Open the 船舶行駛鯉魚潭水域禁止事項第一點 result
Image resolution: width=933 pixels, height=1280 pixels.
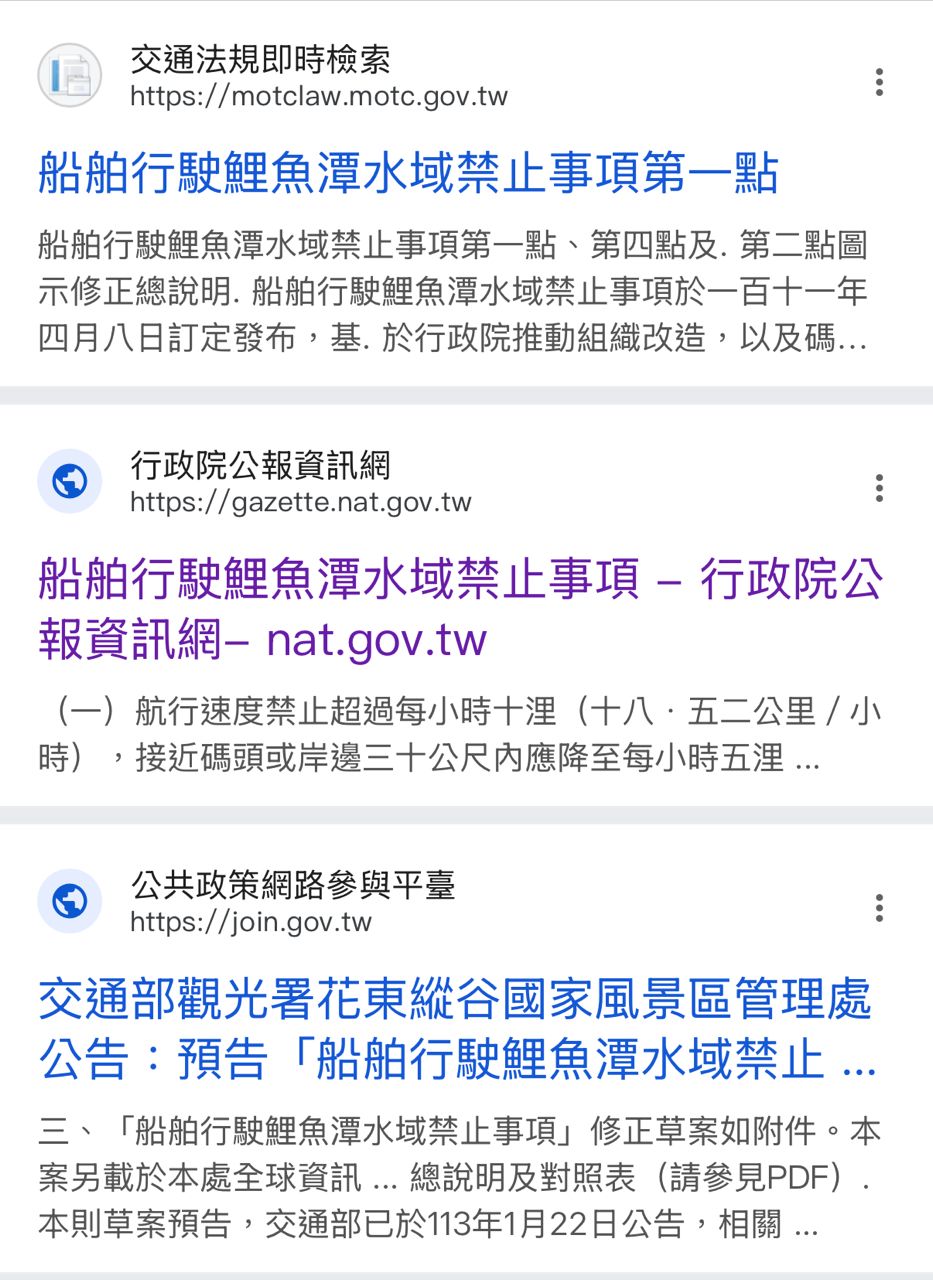click(x=408, y=173)
